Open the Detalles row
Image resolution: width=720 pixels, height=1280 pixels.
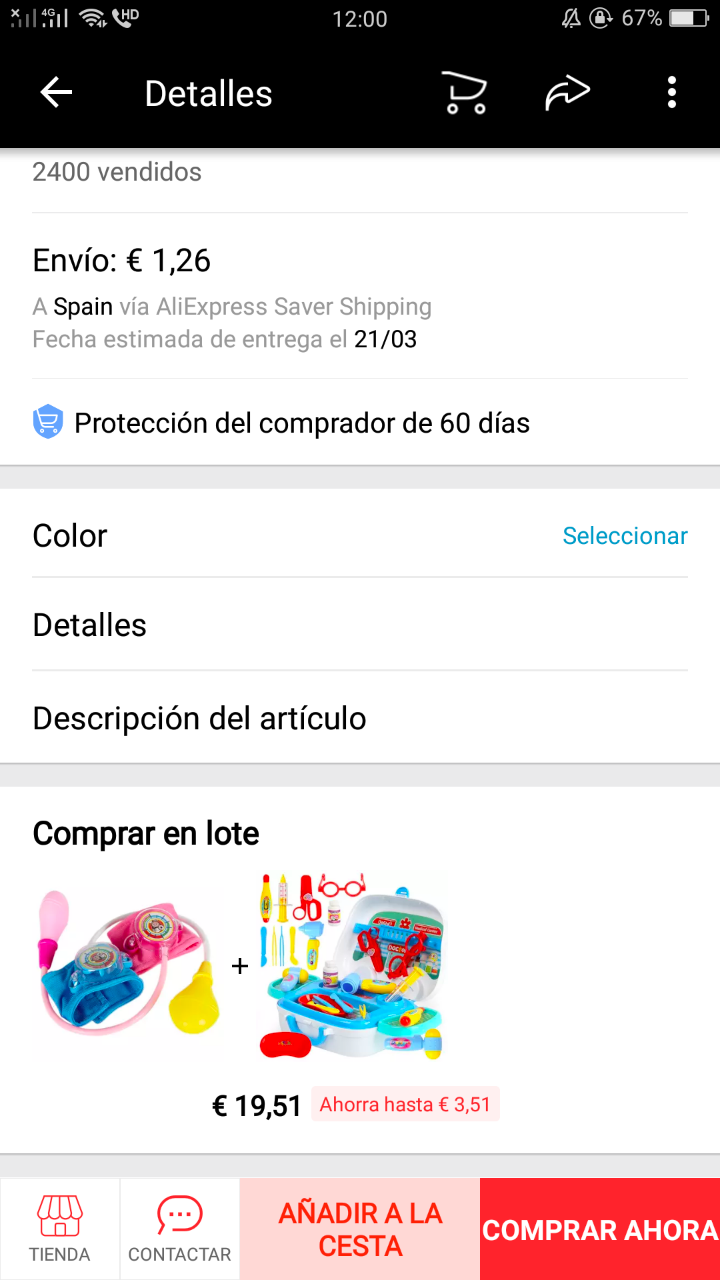click(x=360, y=625)
